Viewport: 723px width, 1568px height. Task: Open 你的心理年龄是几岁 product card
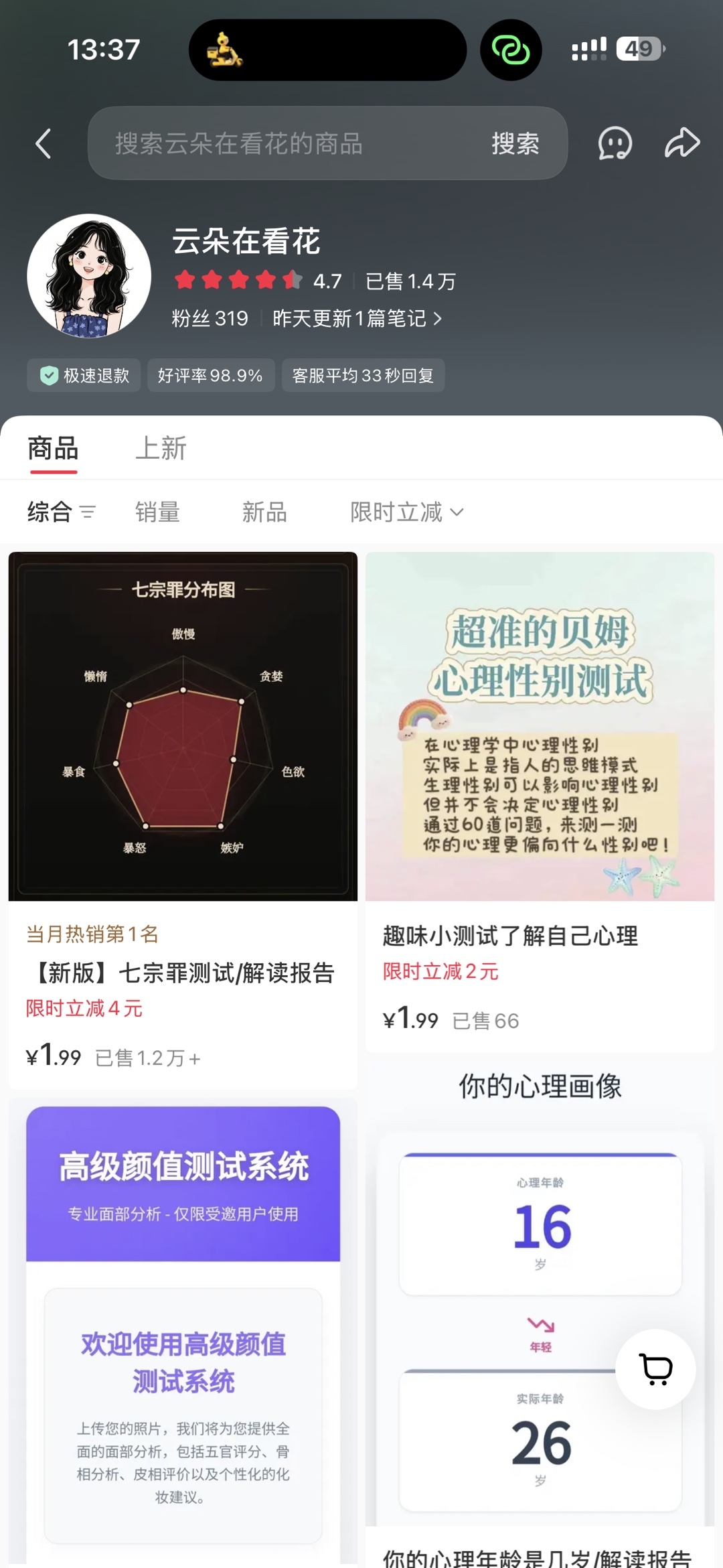click(540, 1313)
